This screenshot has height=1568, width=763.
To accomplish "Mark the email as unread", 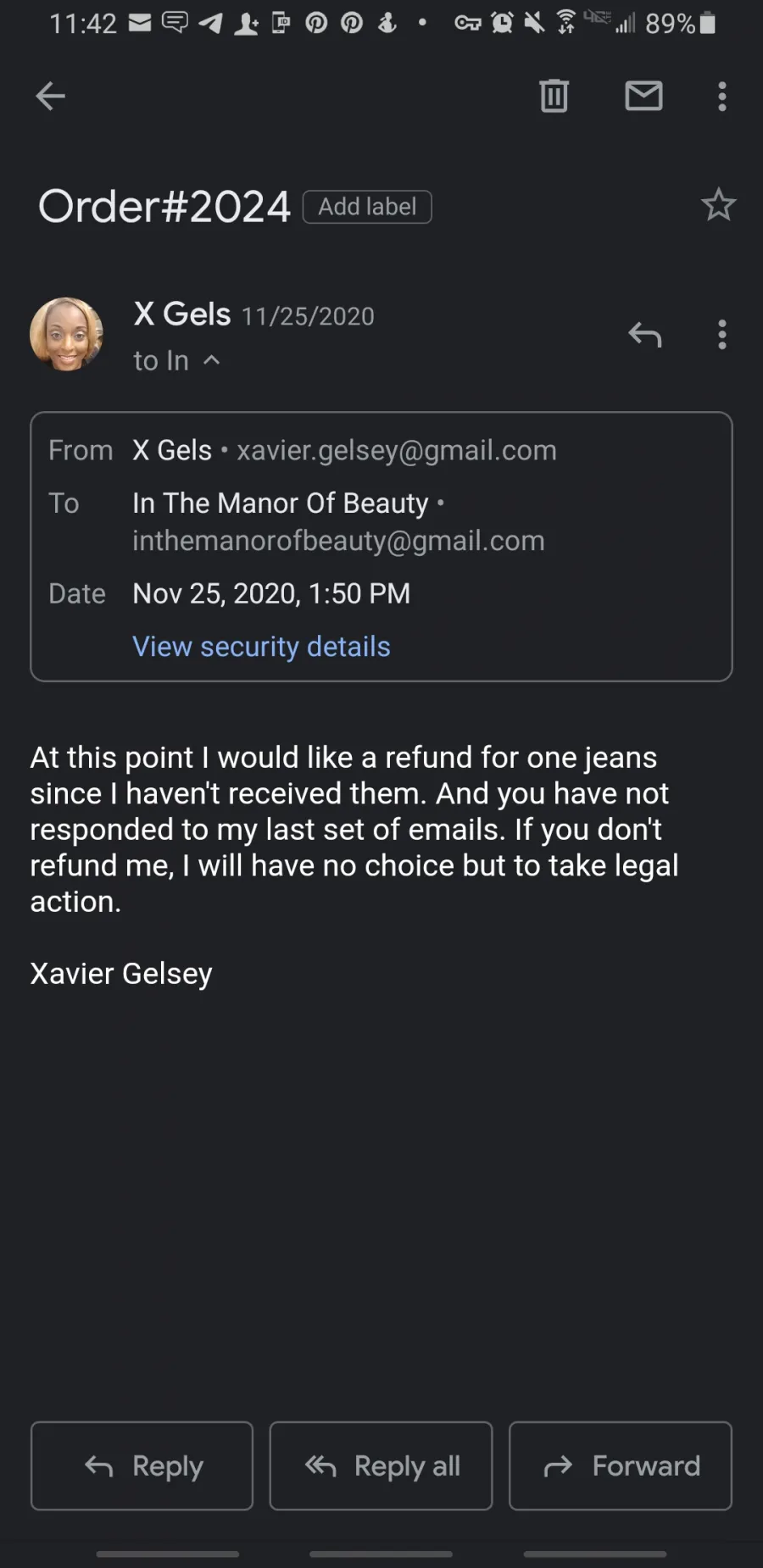I will tap(643, 96).
